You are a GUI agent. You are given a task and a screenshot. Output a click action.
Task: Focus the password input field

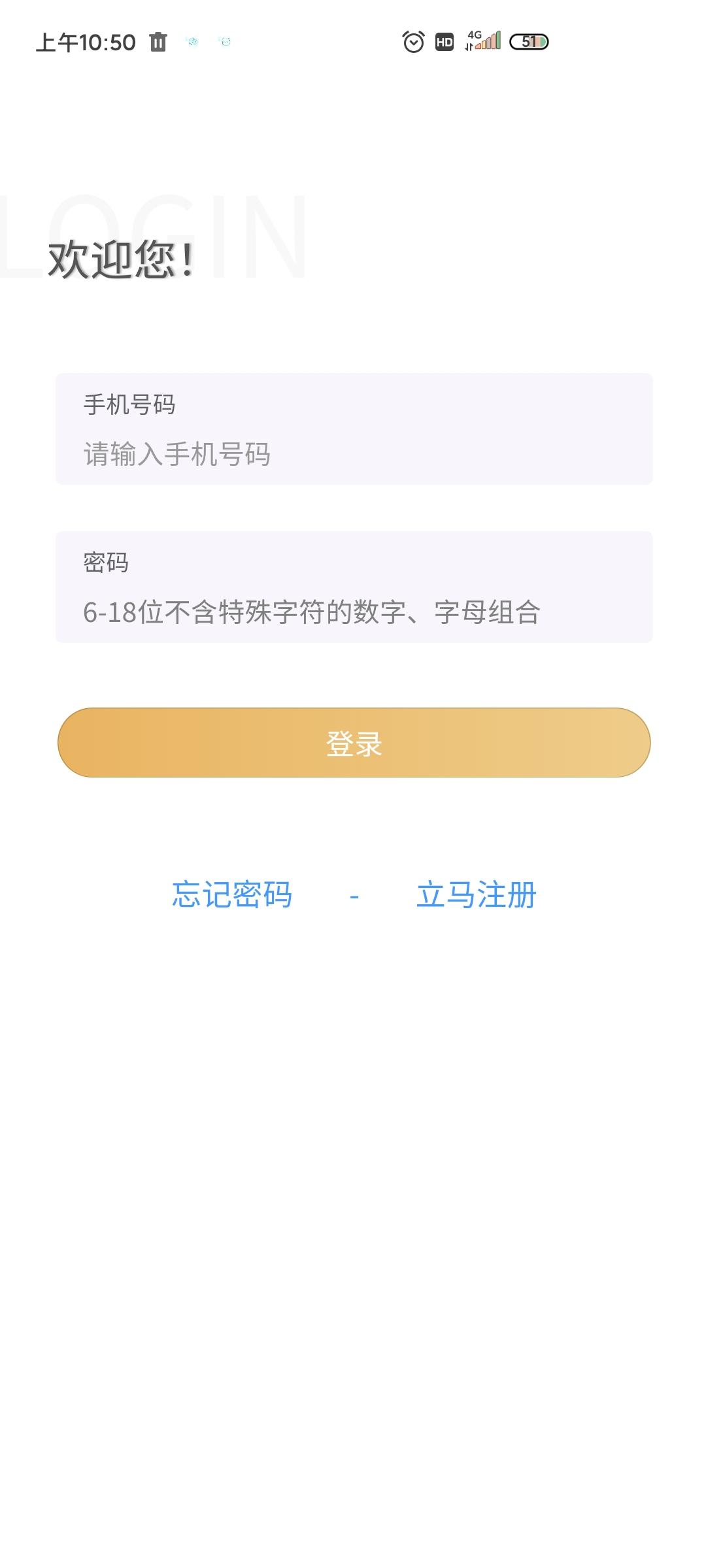pyautogui.click(x=353, y=612)
